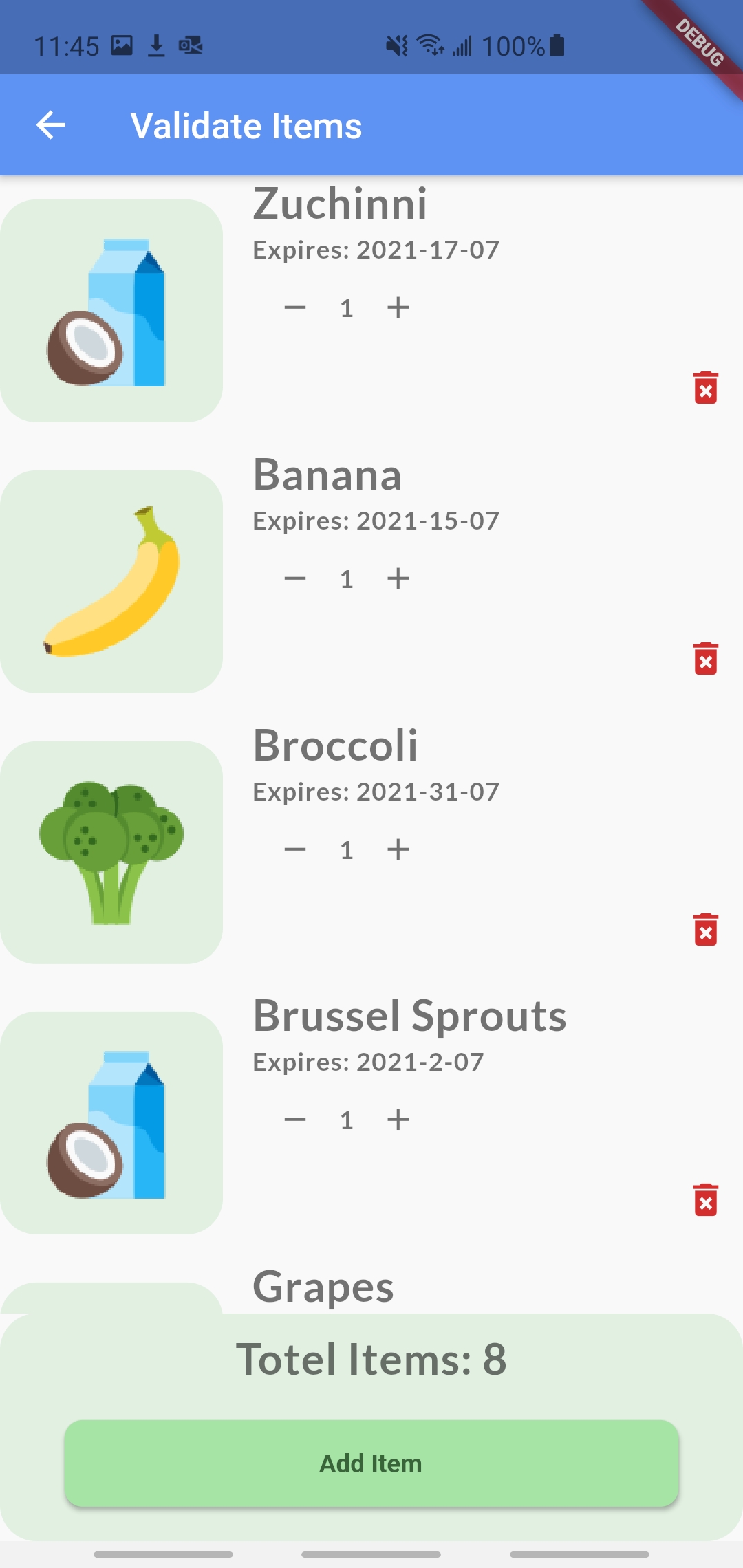Decrease Brussel Sprouts quantity

[x=295, y=1120]
